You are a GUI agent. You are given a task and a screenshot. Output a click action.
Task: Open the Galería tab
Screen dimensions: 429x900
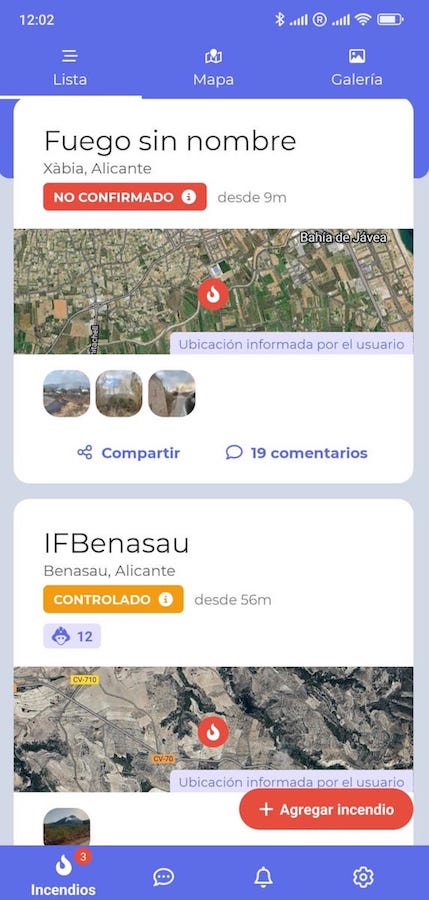click(x=357, y=68)
